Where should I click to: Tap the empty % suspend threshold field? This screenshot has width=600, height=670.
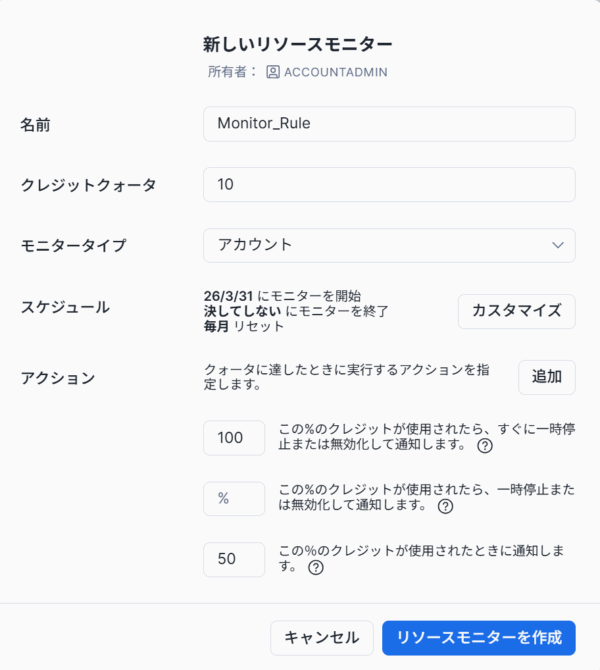click(x=233, y=498)
